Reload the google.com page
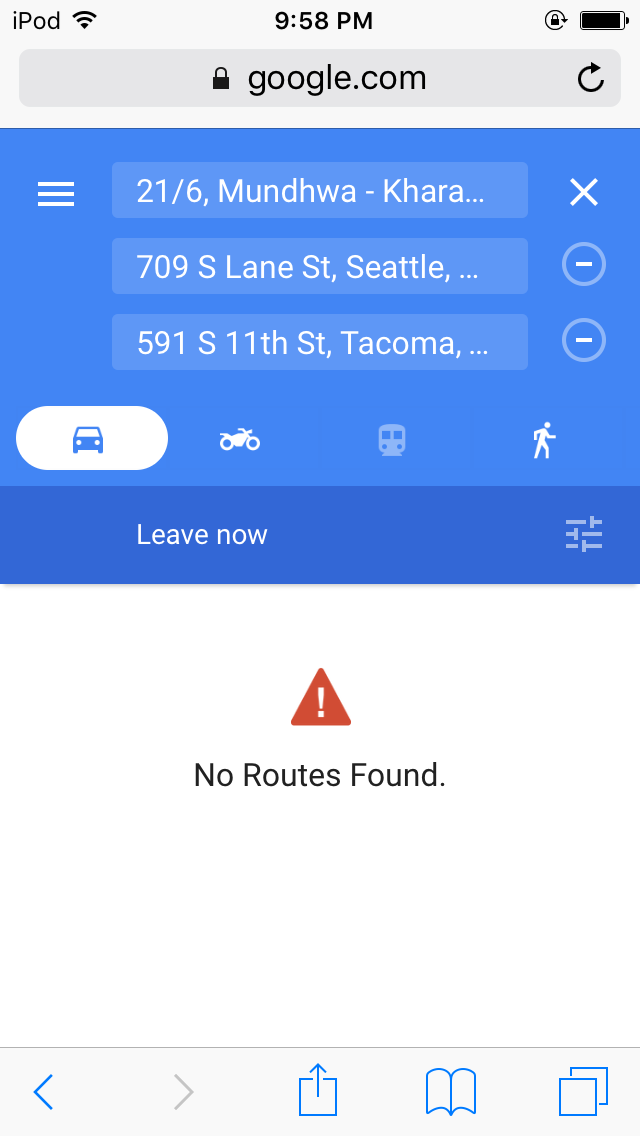Screen dimensions: 640x1136 click(x=591, y=78)
